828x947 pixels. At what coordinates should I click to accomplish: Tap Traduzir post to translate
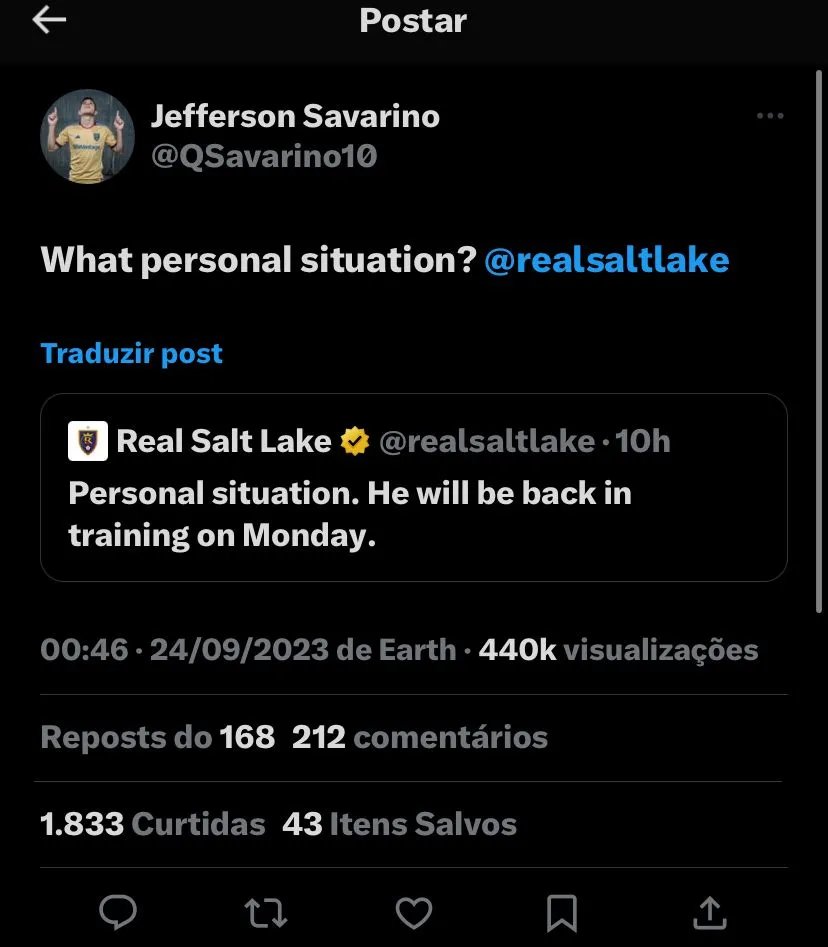tap(132, 353)
